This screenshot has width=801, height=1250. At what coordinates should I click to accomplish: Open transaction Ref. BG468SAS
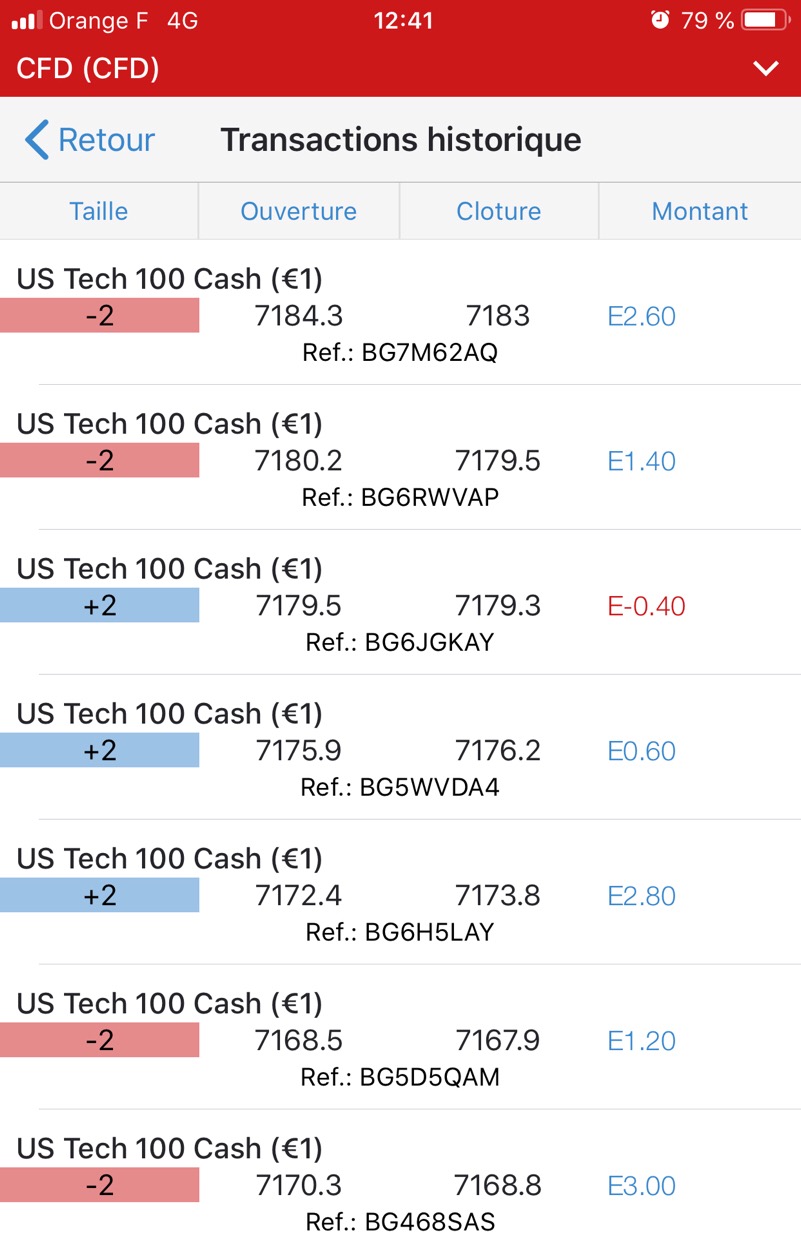pos(400,1186)
